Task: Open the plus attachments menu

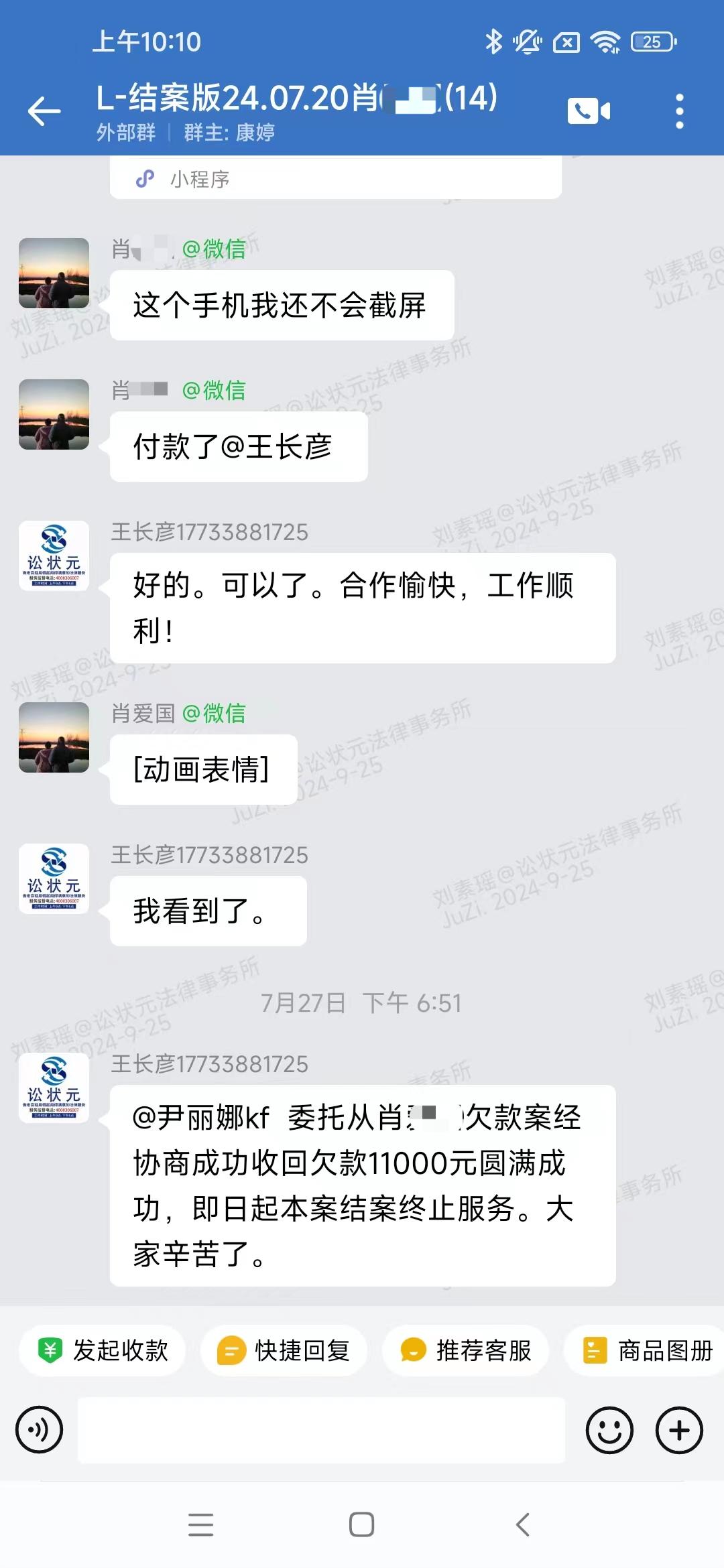Action: (679, 1430)
